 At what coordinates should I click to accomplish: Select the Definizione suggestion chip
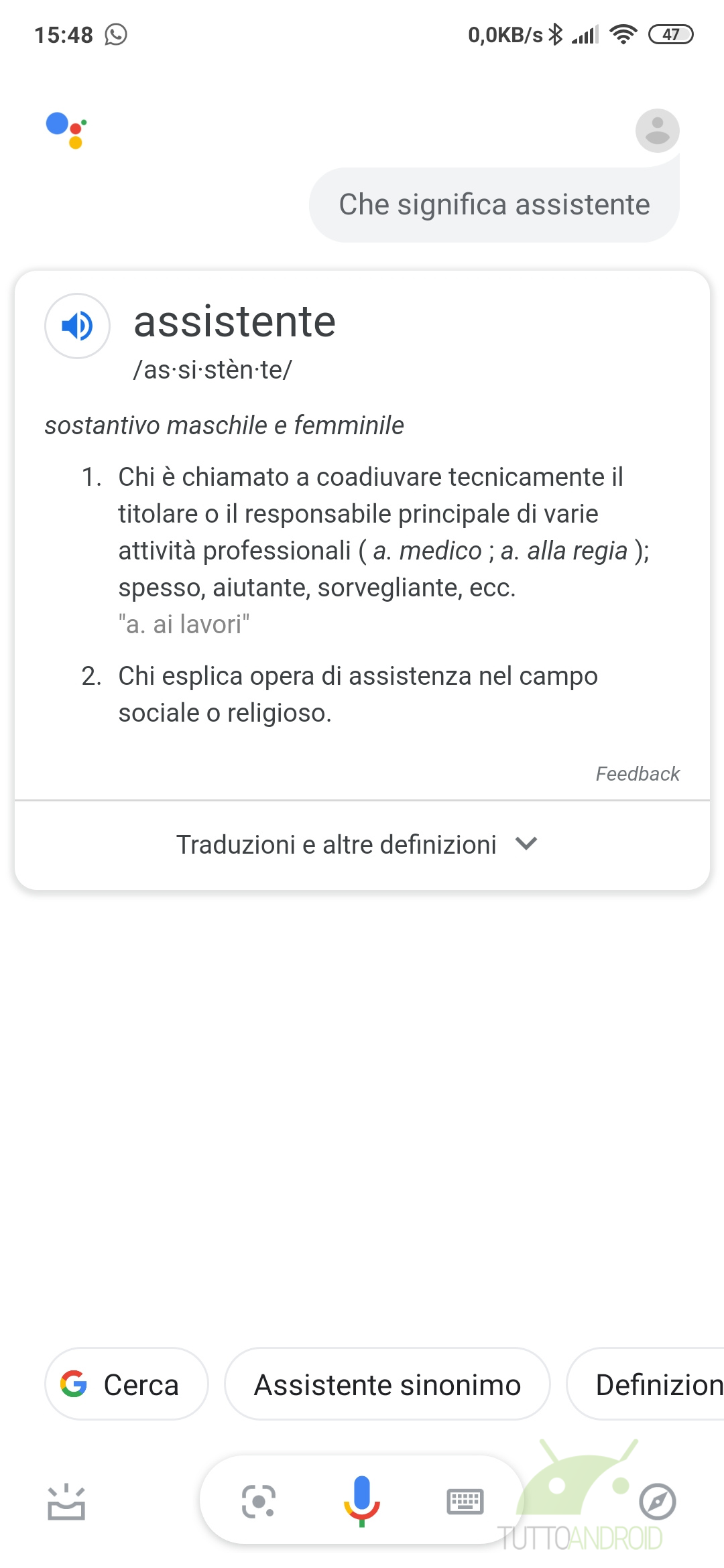click(x=646, y=1384)
